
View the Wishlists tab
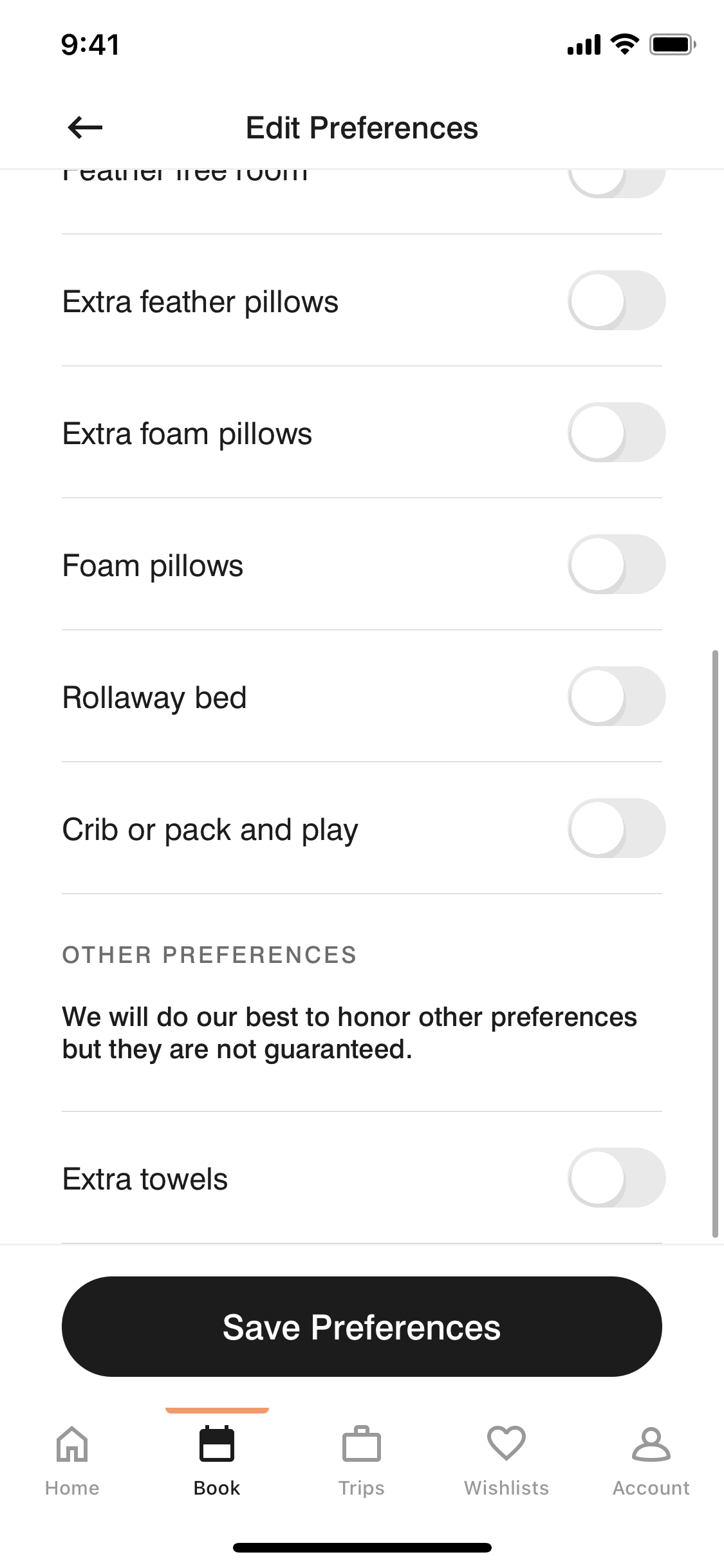[x=506, y=1461]
